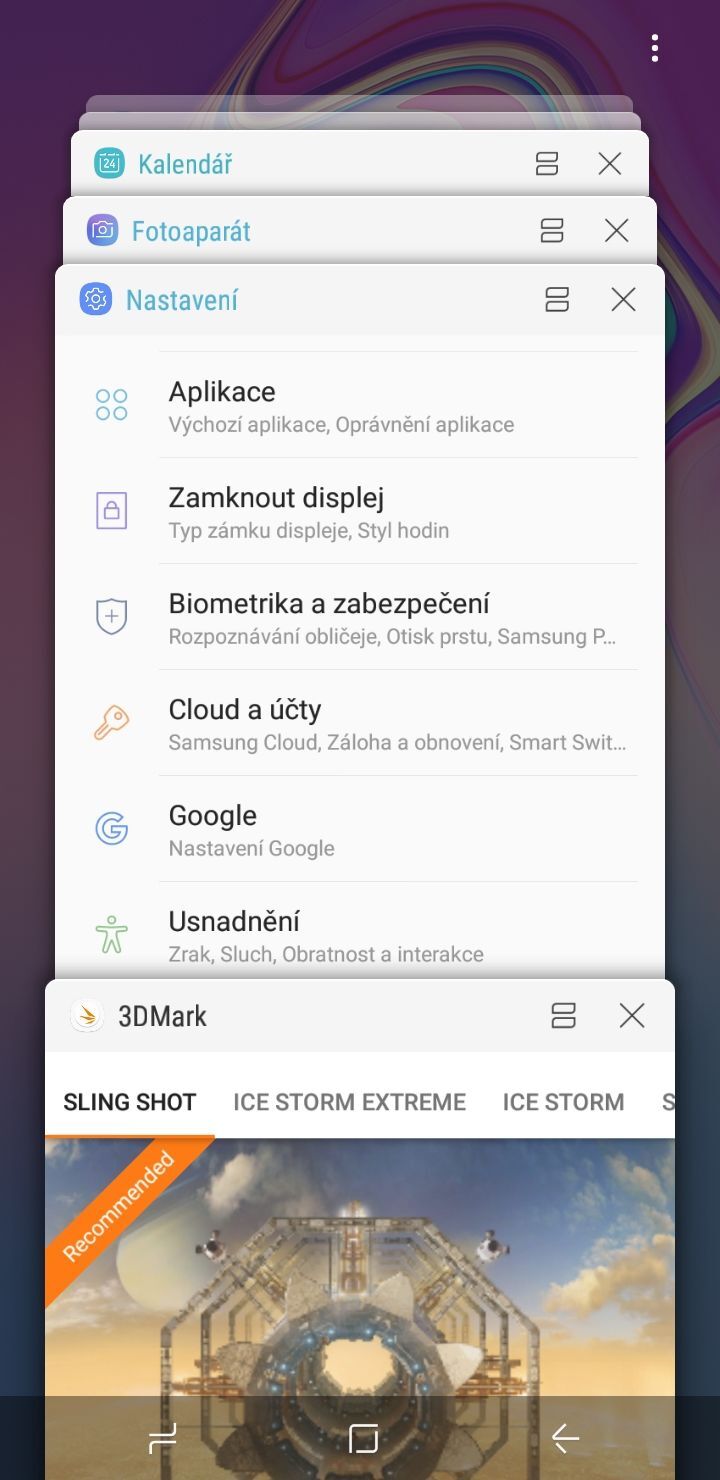
Task: Enable split-screen view for 3DMark
Action: (564, 1015)
